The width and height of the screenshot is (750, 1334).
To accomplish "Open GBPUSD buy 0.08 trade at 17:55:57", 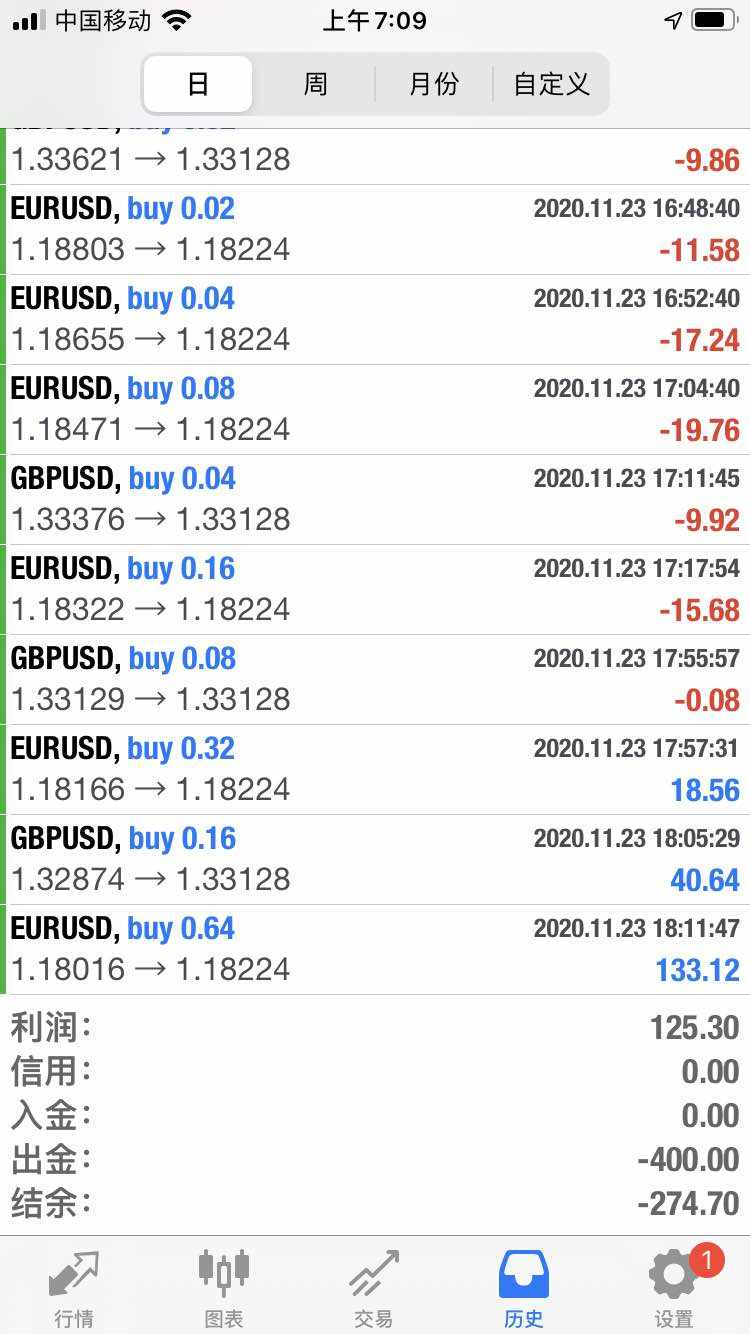I will click(x=375, y=679).
